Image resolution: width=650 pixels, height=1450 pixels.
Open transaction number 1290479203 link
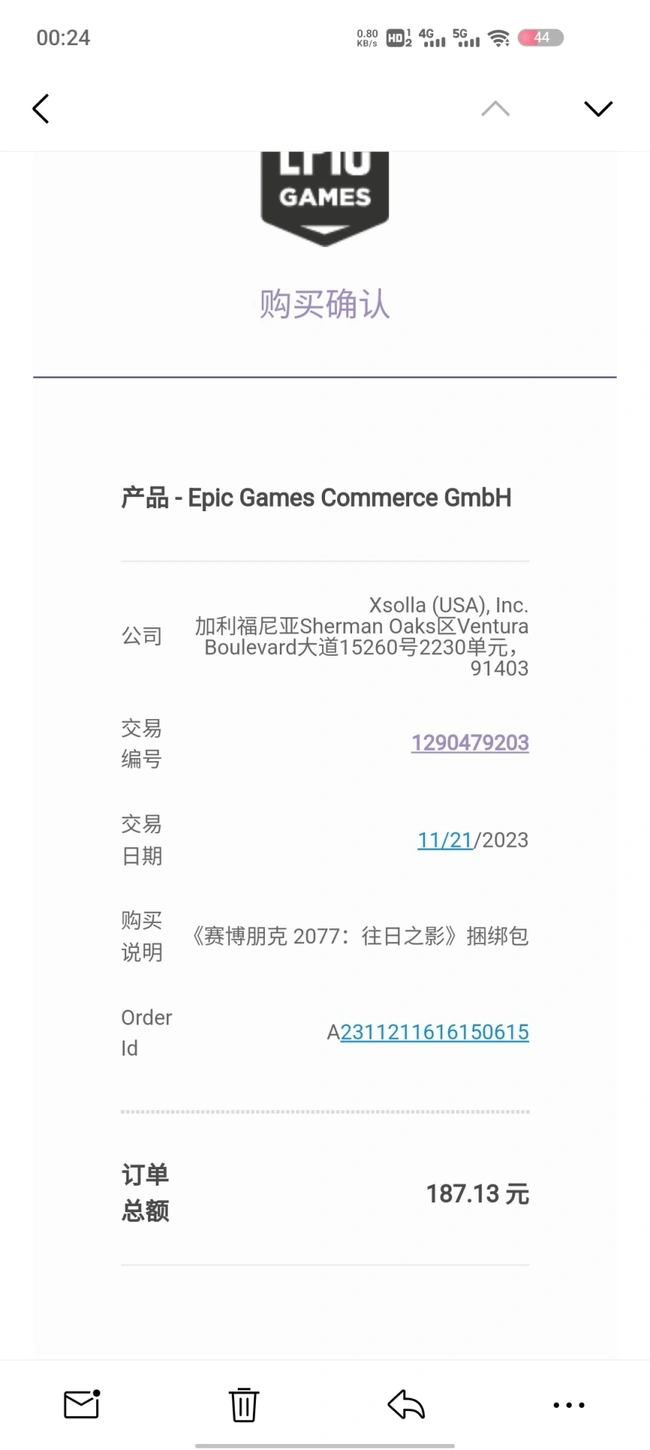pyautogui.click(x=470, y=743)
